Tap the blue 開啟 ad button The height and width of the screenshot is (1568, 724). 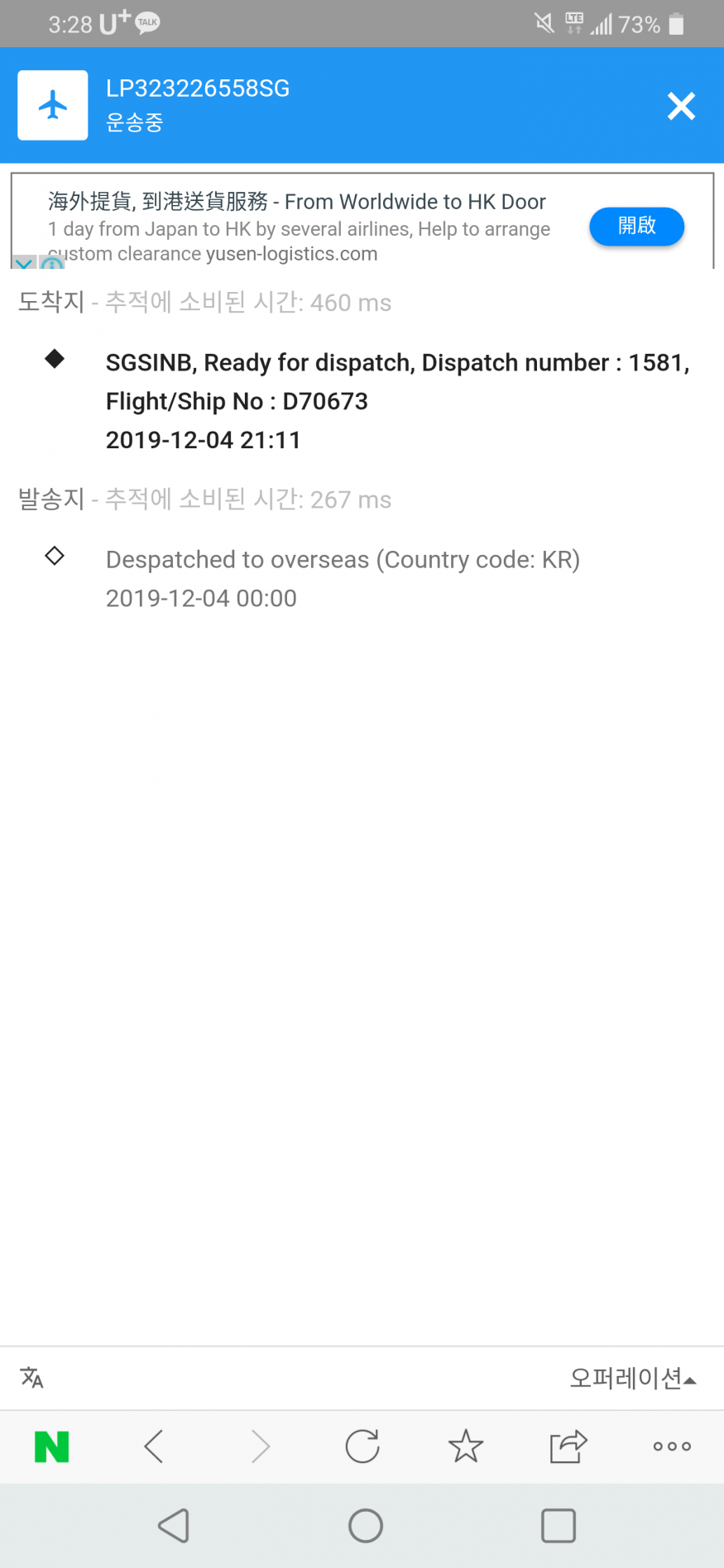(636, 226)
